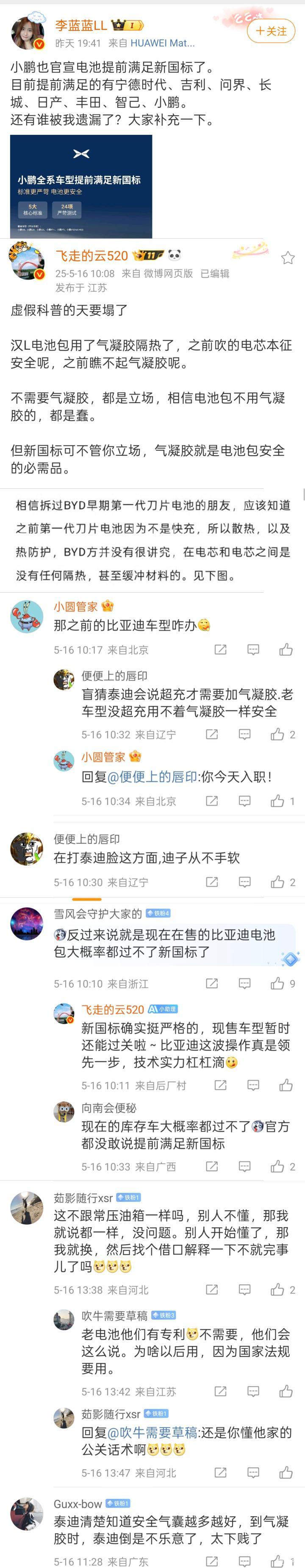Like 雪风会守护大家的's comment with 9 likes
Viewport: 305px width, 1568px height.
pyautogui.click(x=277, y=983)
